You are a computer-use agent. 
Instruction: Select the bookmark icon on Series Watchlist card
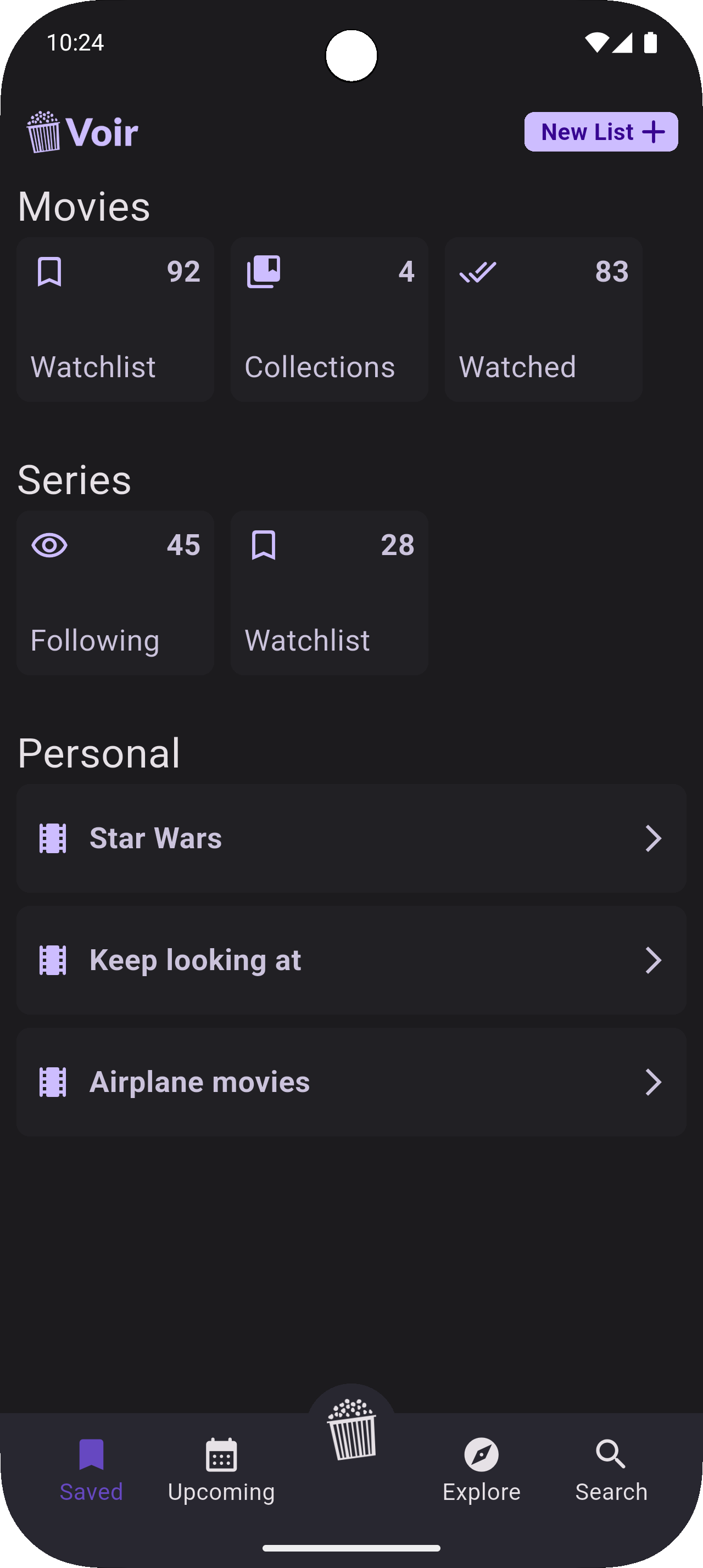[264, 546]
